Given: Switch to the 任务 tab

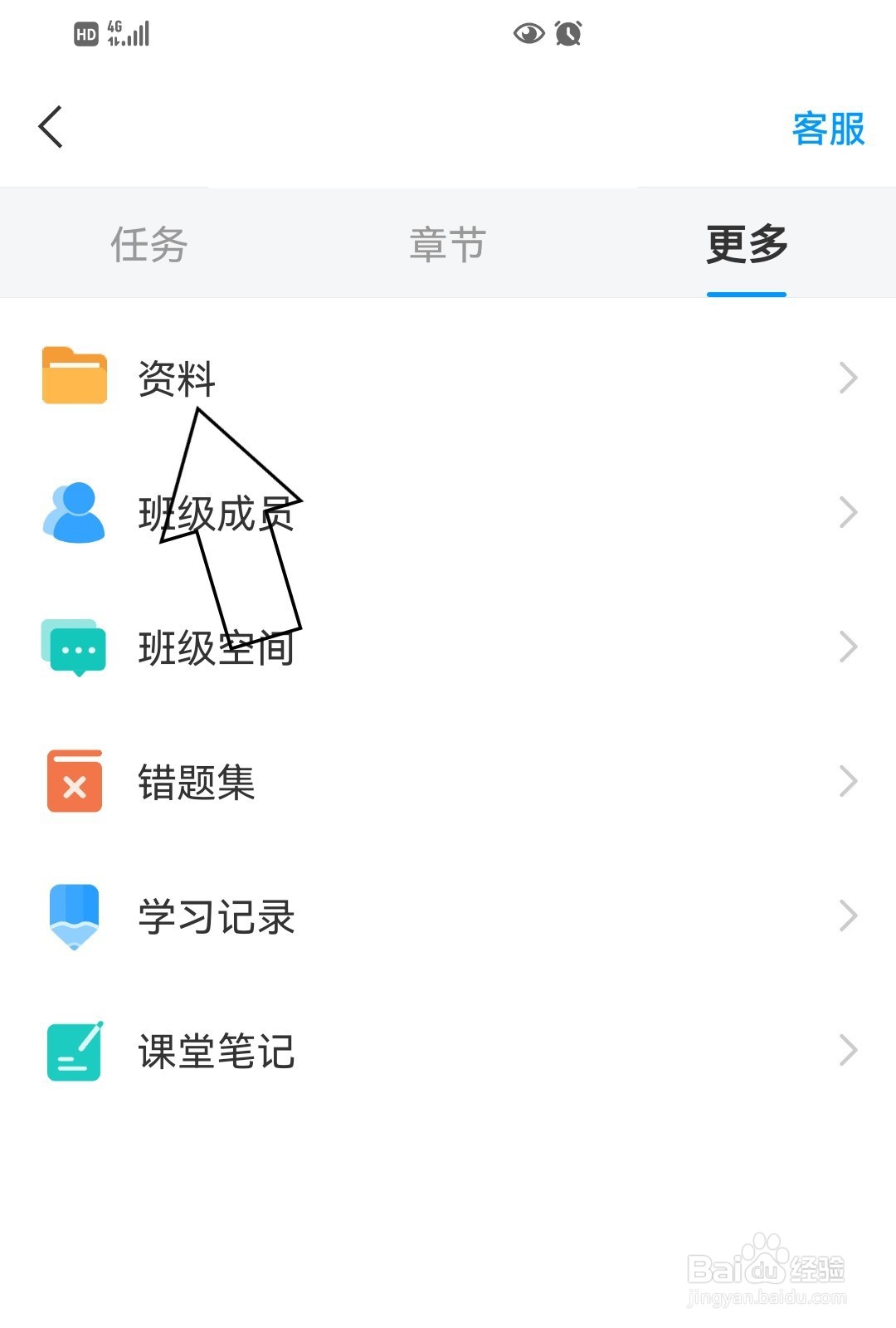Looking at the screenshot, I should (148, 245).
